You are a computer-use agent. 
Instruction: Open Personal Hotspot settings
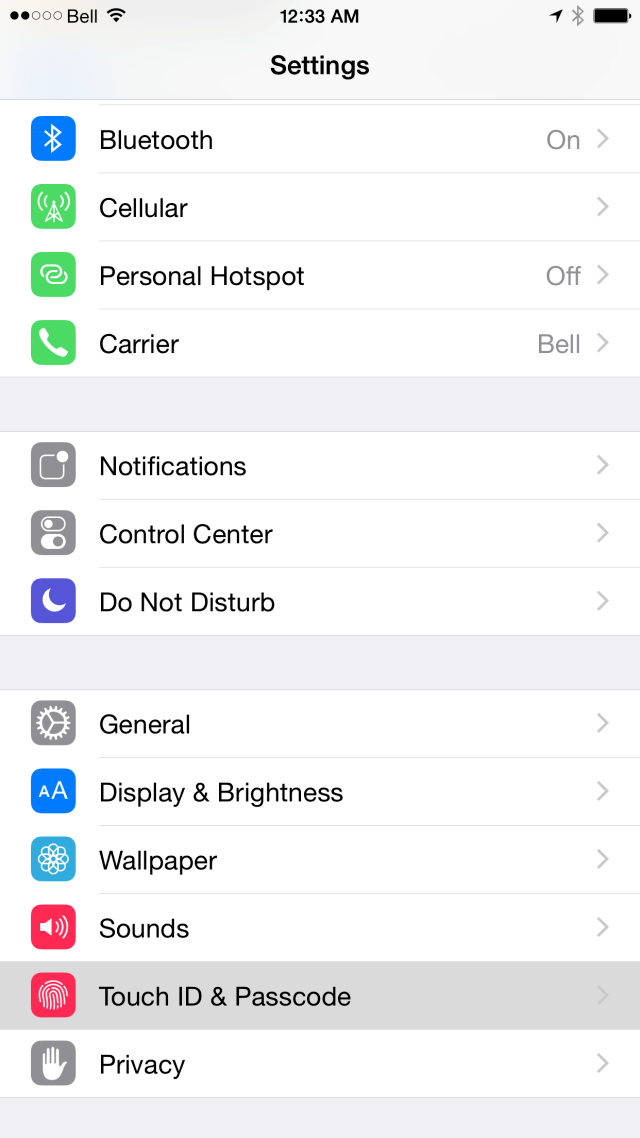(x=320, y=276)
